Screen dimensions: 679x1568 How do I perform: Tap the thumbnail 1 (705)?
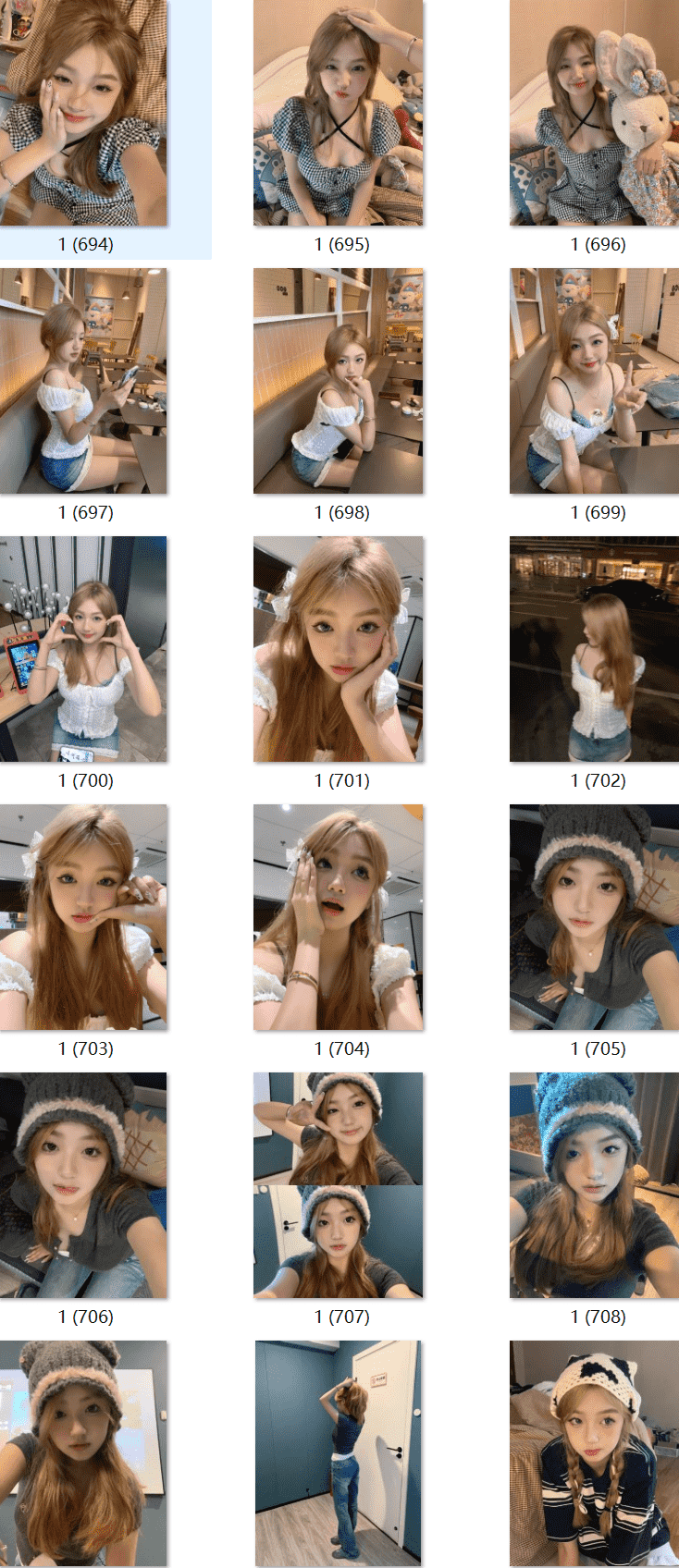click(594, 917)
